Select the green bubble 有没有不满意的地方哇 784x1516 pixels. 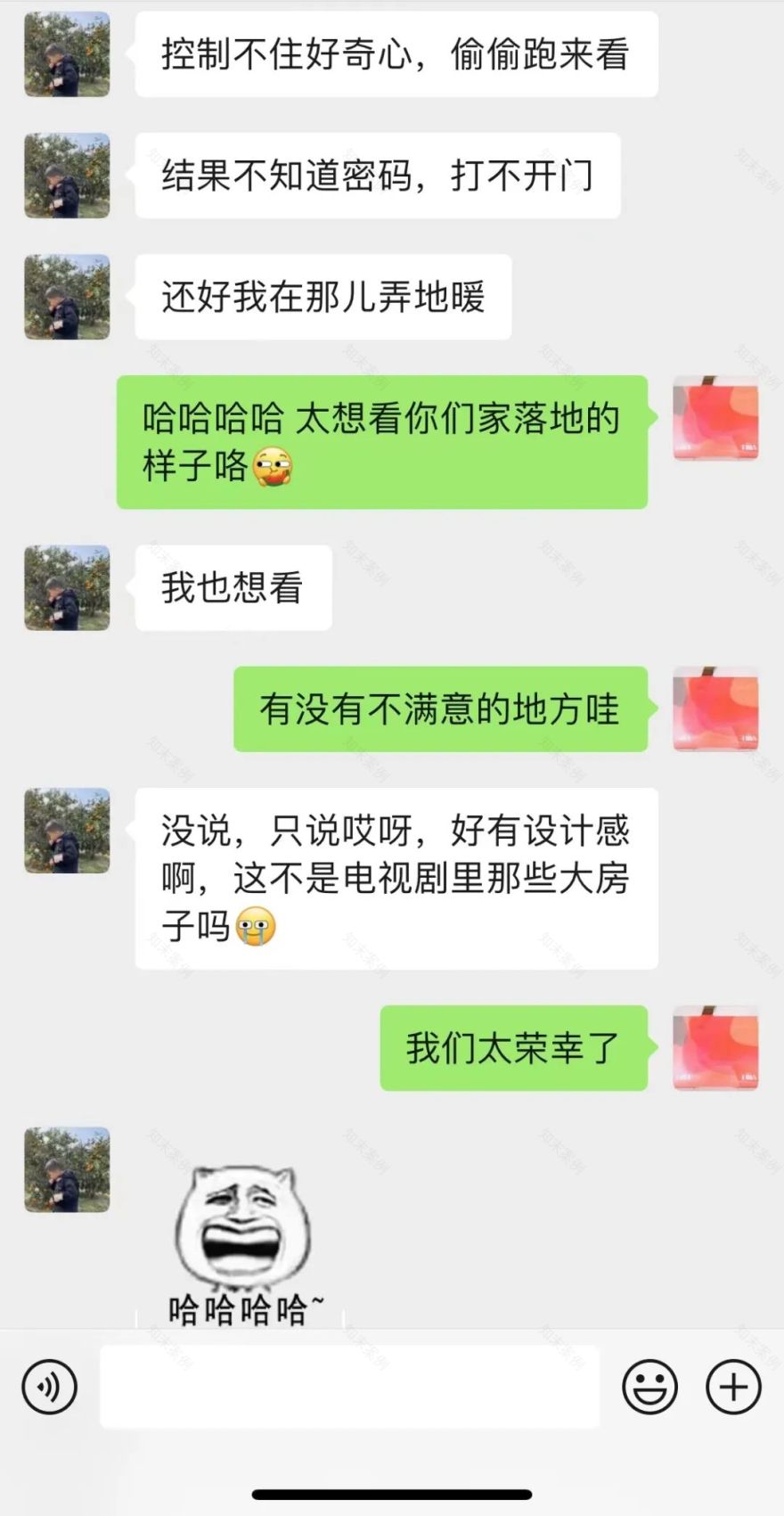point(441,709)
